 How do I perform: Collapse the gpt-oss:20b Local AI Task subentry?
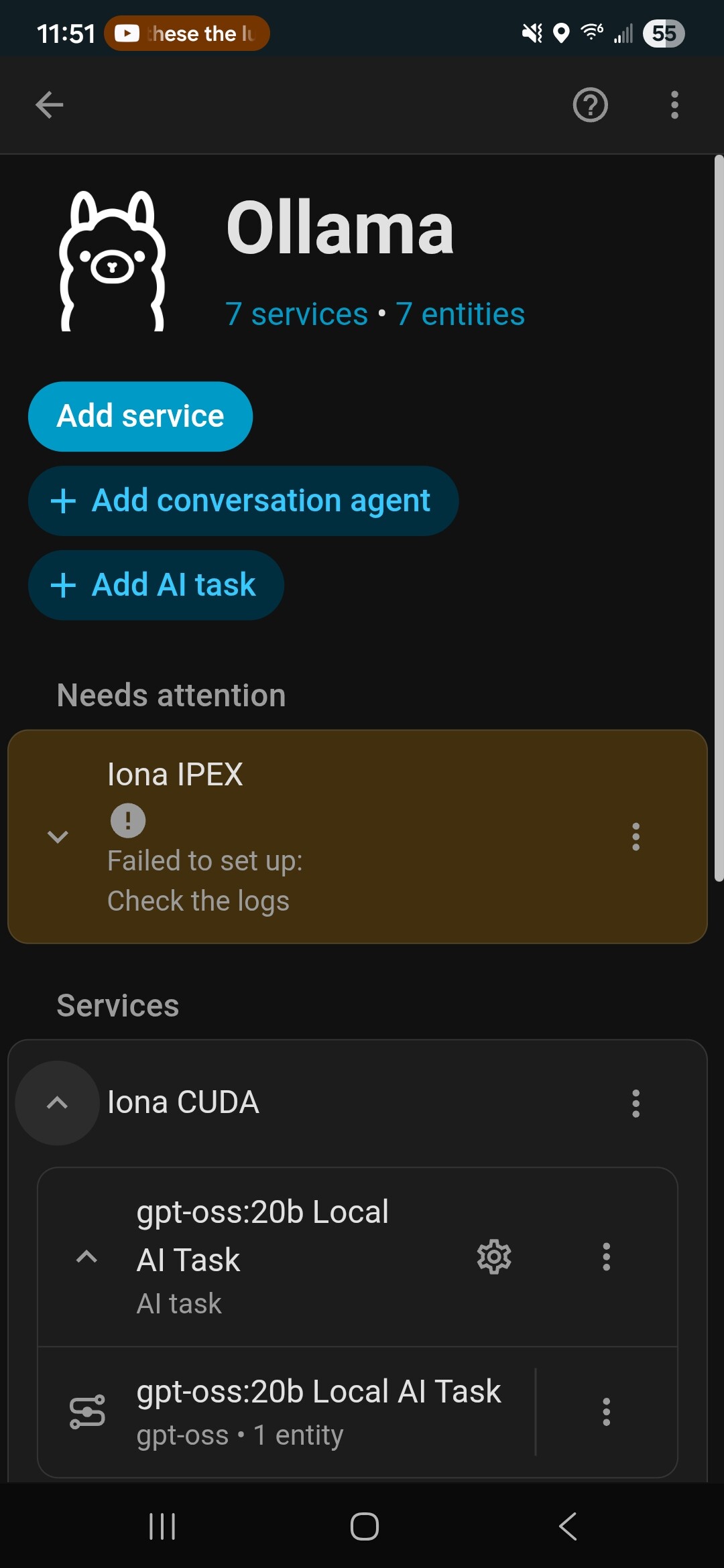click(x=87, y=1257)
